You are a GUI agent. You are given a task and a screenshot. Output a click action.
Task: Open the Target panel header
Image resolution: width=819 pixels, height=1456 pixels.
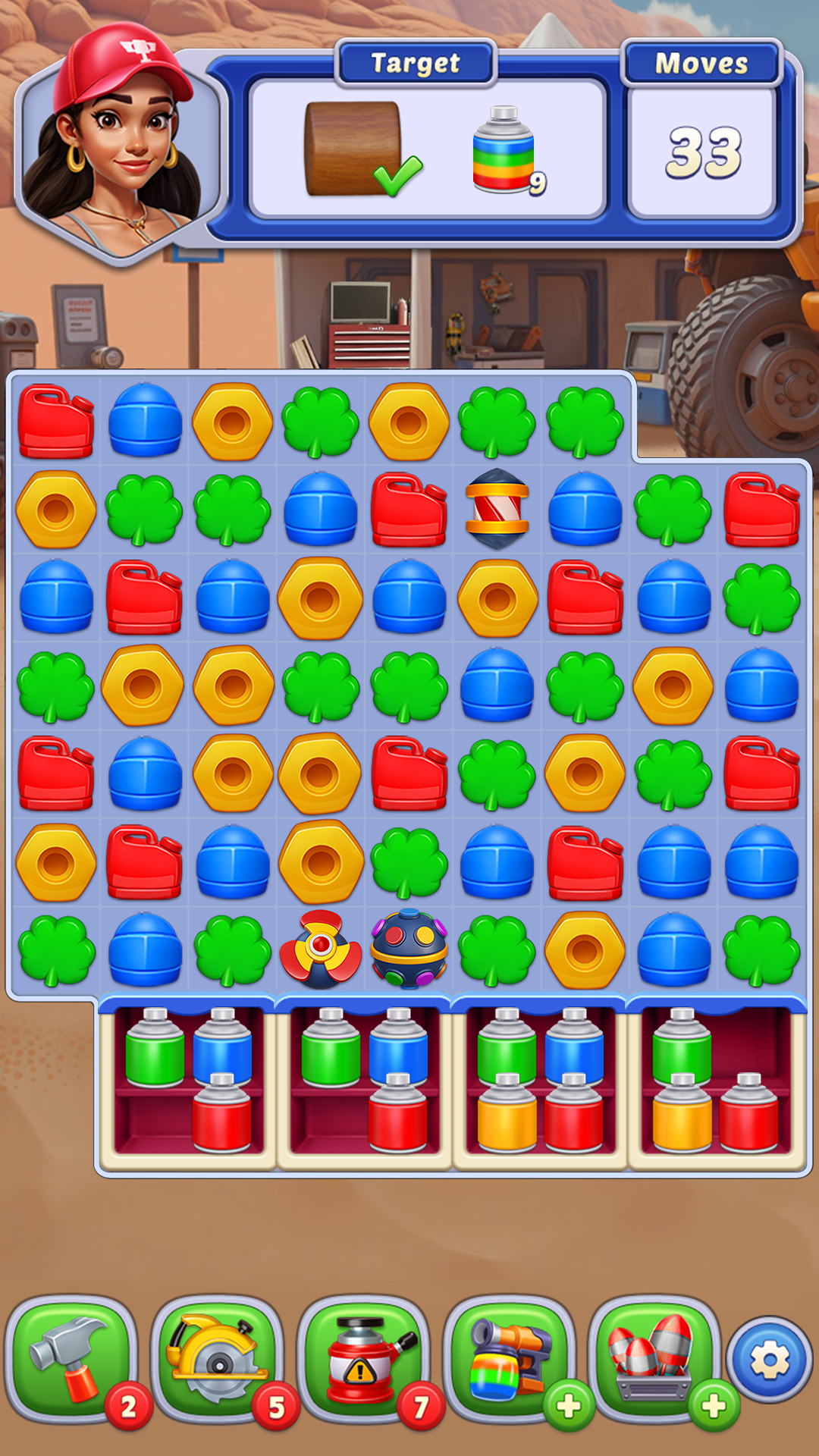coord(414,64)
